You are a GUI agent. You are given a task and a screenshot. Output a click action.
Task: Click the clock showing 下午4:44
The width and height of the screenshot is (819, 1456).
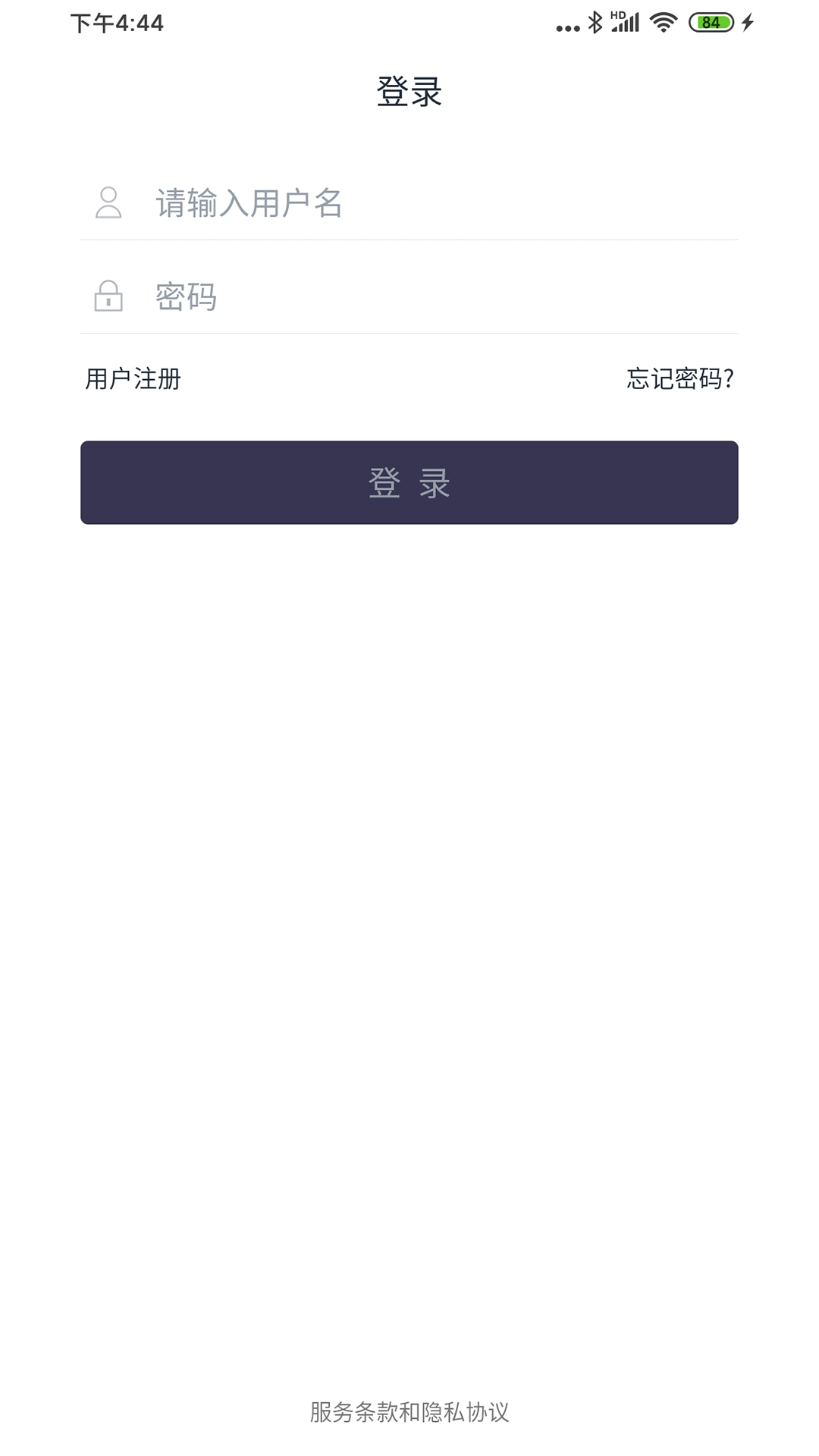[115, 23]
